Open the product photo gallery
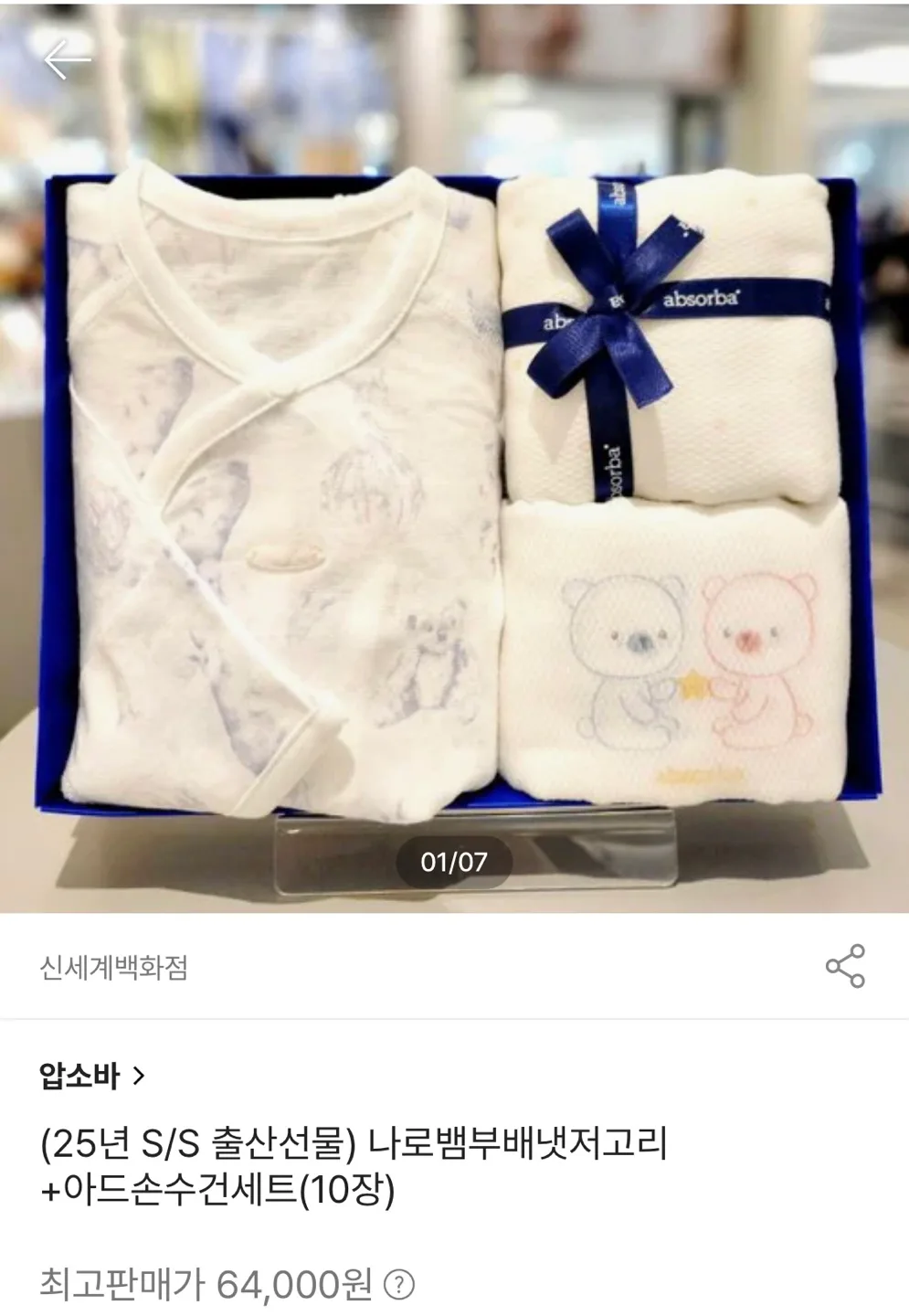909x1316 pixels. [x=454, y=457]
